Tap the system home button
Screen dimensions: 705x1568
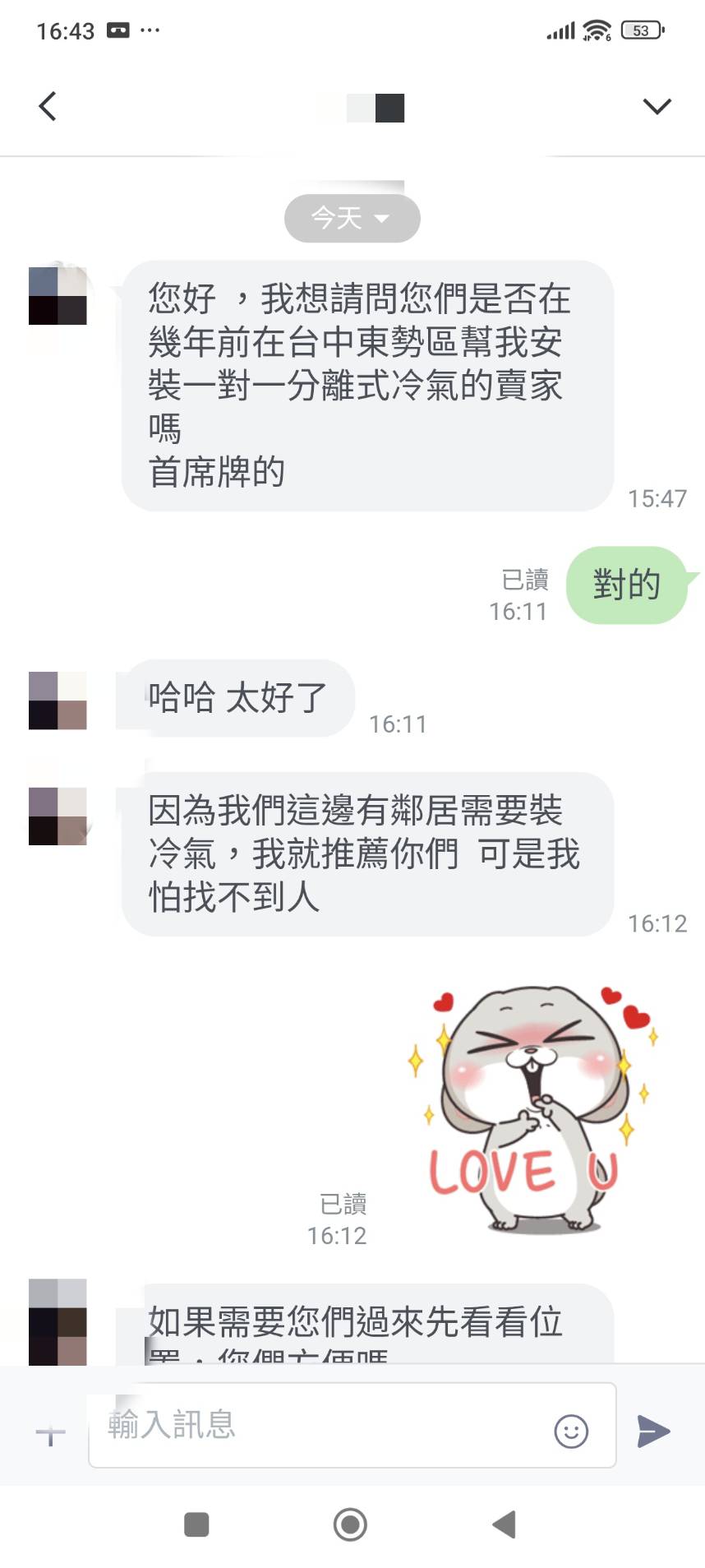tap(350, 1524)
